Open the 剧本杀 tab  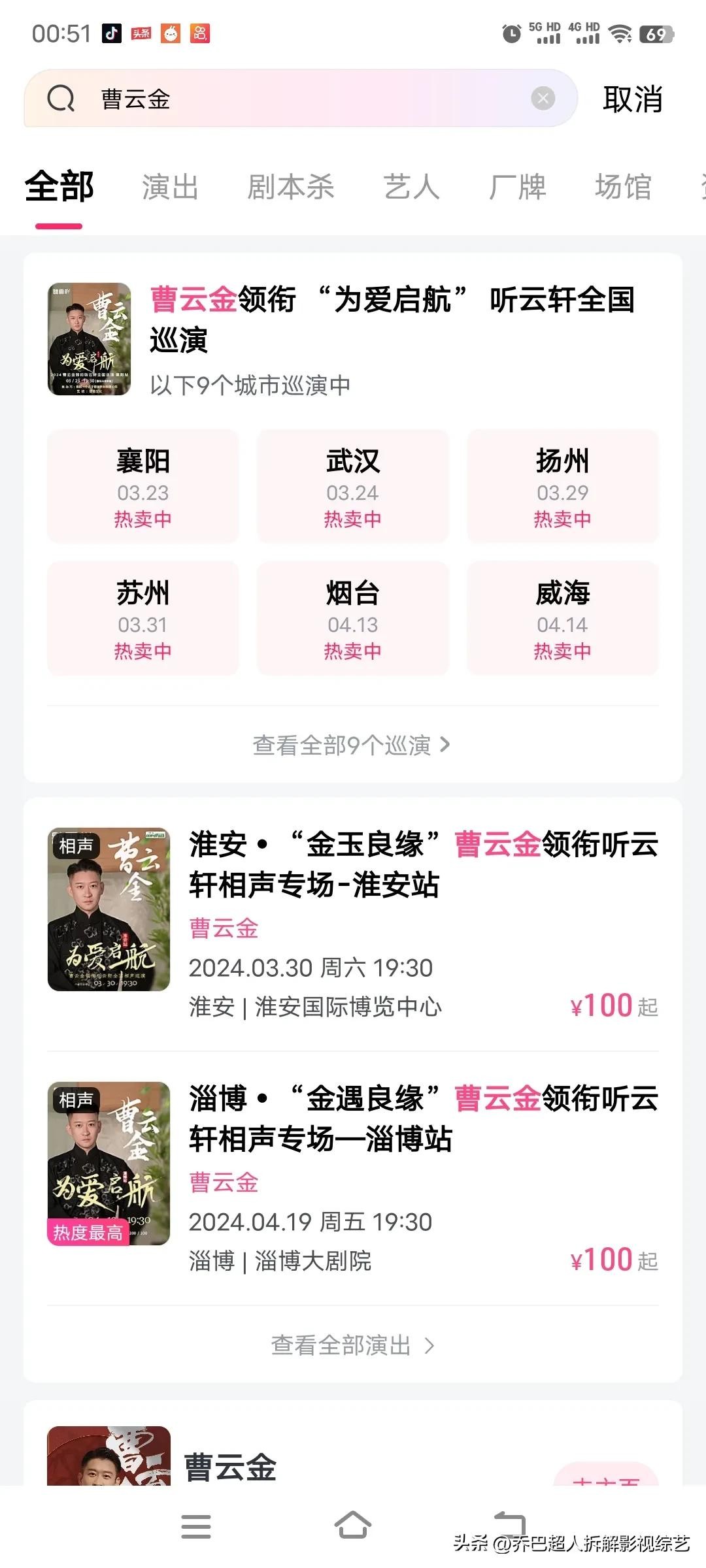click(x=291, y=188)
